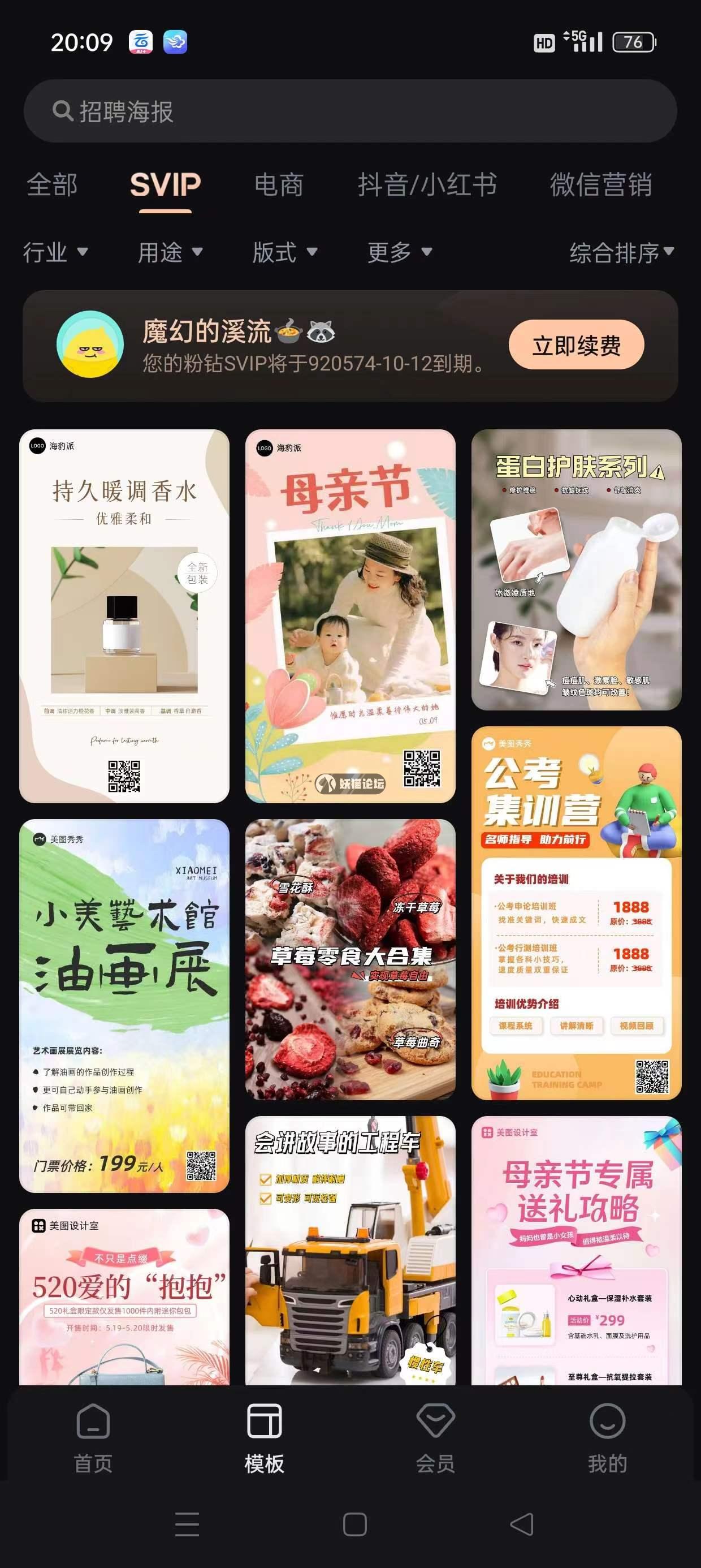Image resolution: width=701 pixels, height=1568 pixels.
Task: Open the 草莓零食大合集 template
Action: coord(350,959)
